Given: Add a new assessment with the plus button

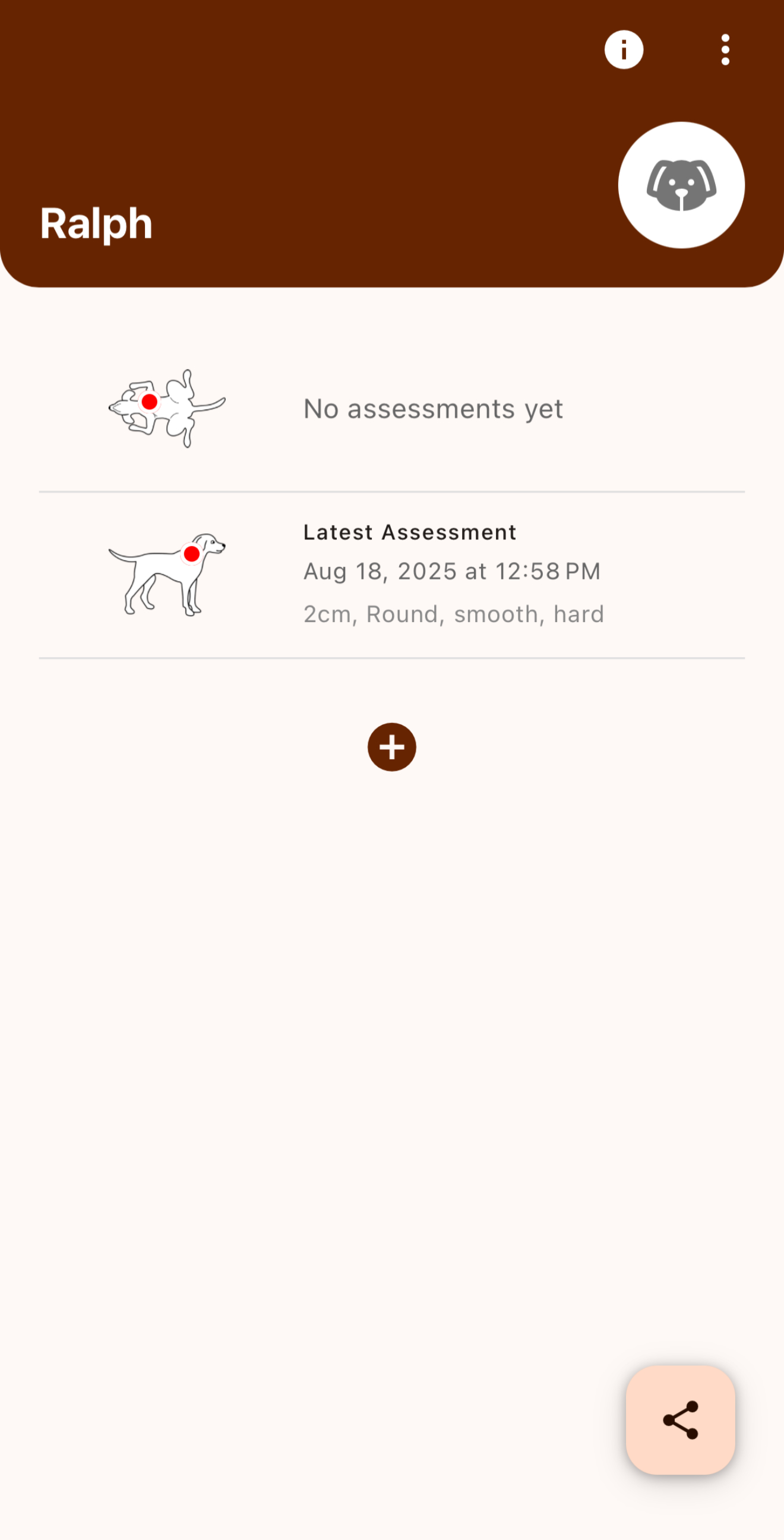Looking at the screenshot, I should click(392, 746).
